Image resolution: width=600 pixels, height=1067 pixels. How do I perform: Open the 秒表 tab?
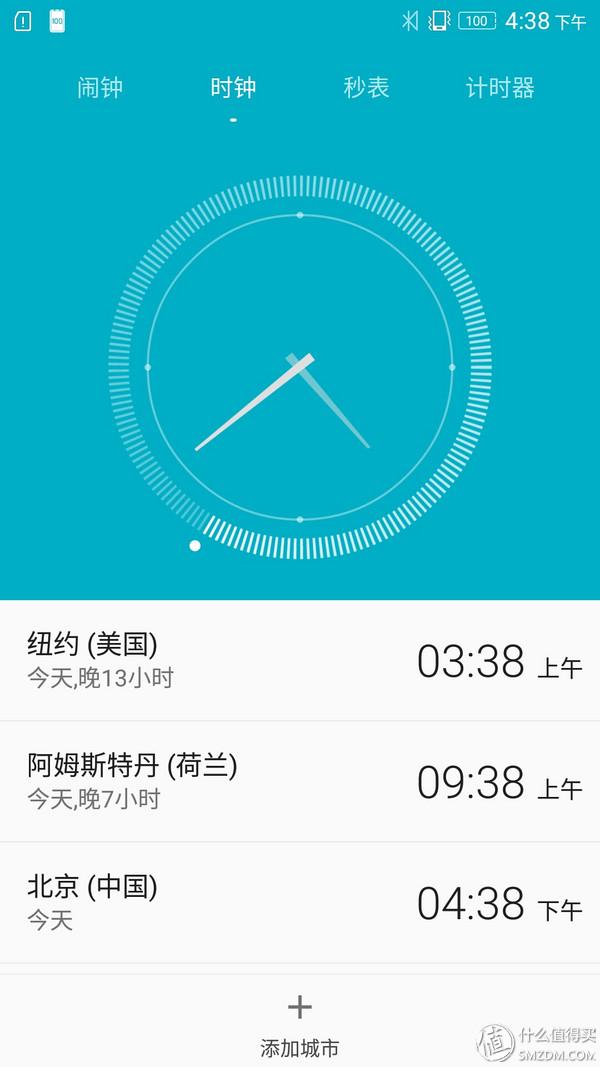pos(366,87)
